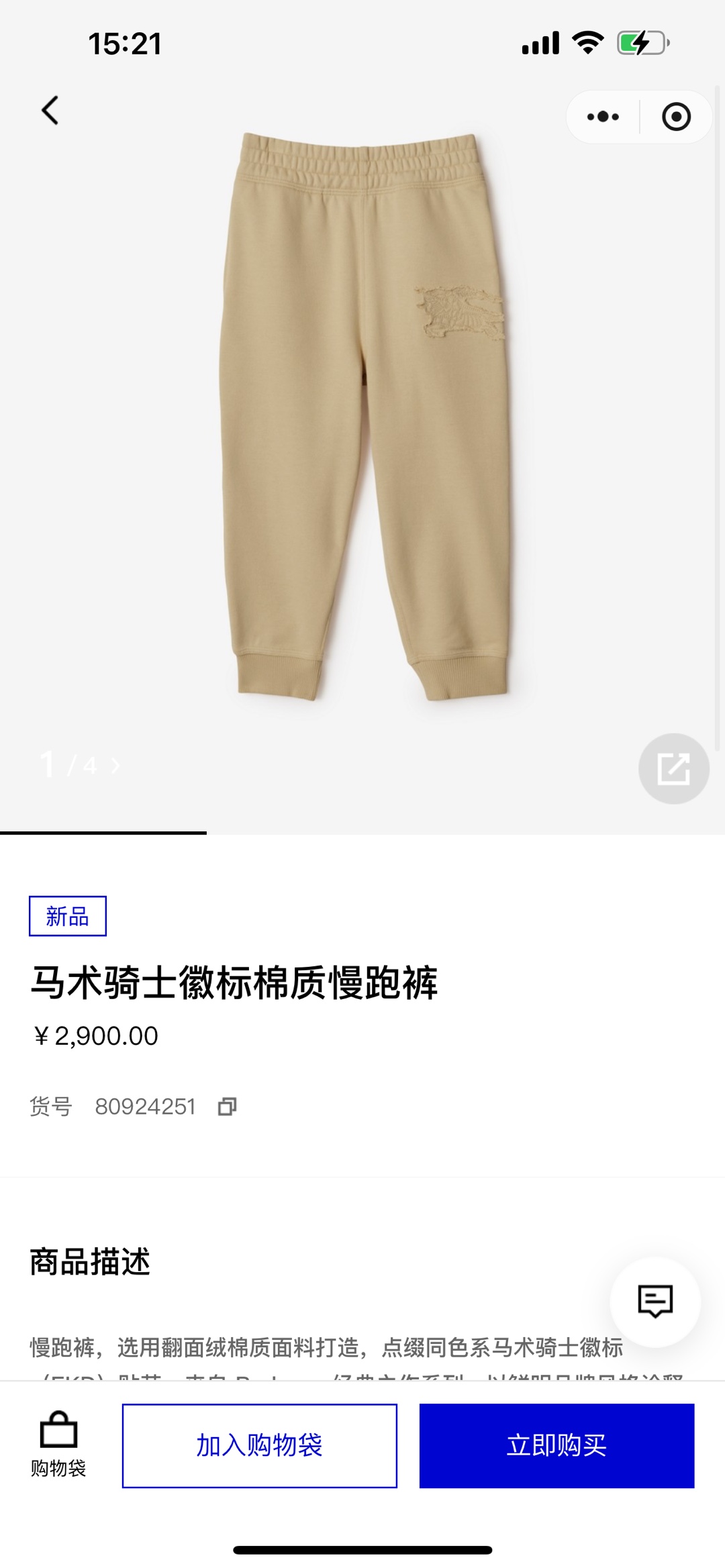Image resolution: width=725 pixels, height=1568 pixels.
Task: Share this product using the share icon
Action: (673, 769)
